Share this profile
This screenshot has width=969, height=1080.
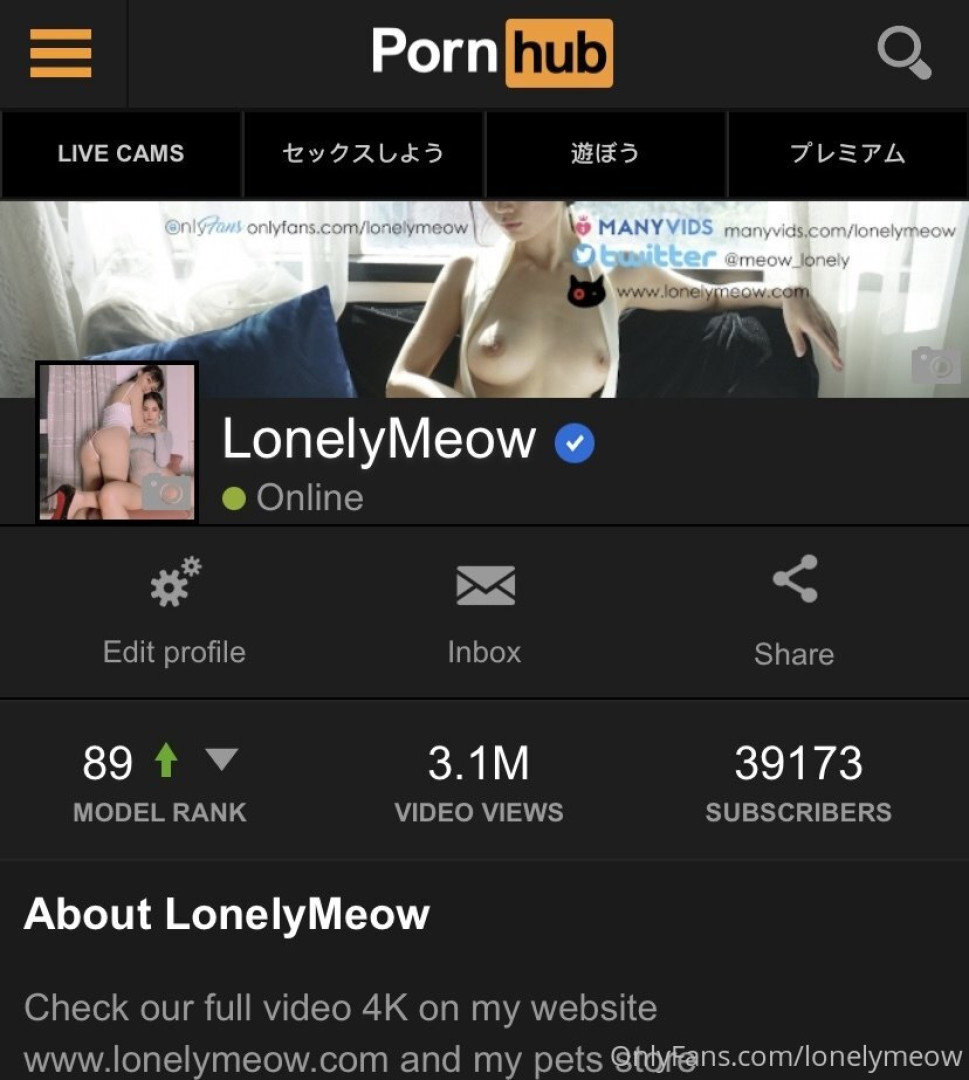[x=795, y=610]
